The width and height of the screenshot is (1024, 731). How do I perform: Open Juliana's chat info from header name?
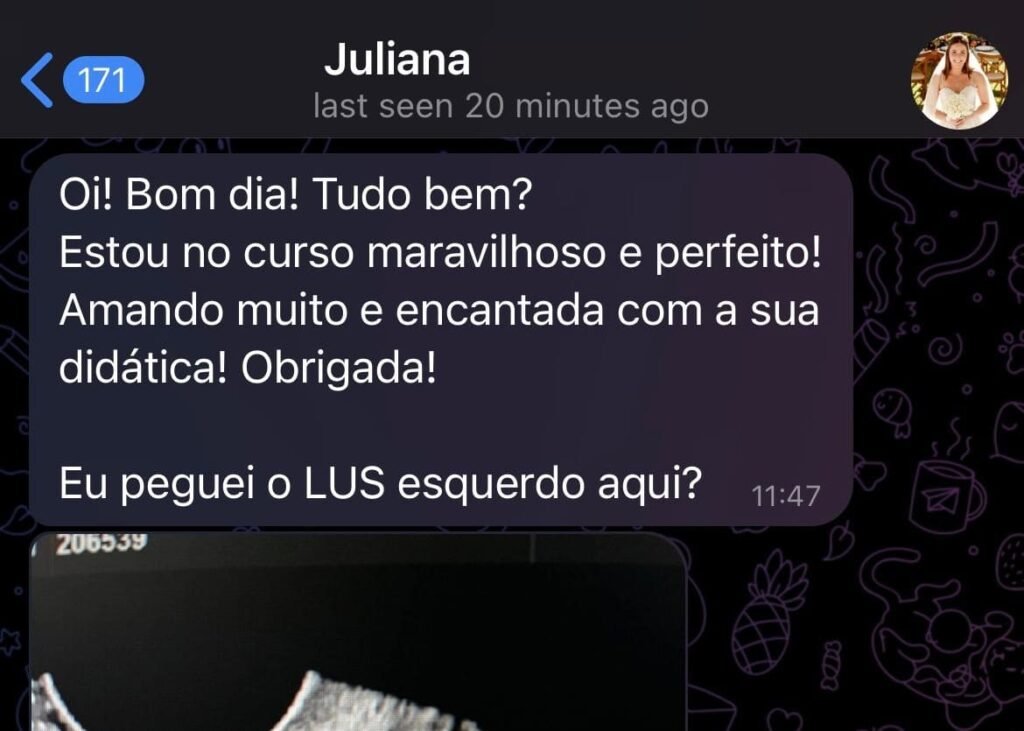tap(397, 62)
